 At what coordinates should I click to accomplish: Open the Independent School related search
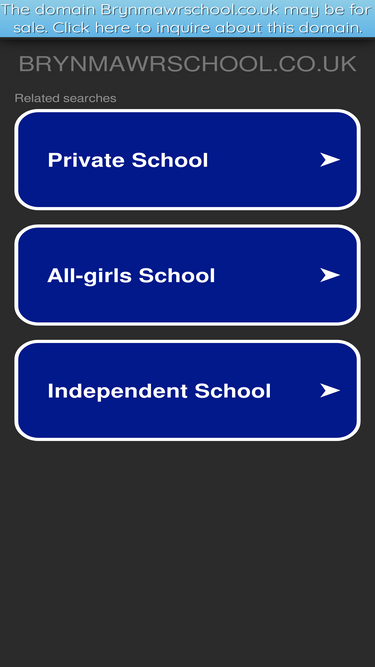click(188, 391)
